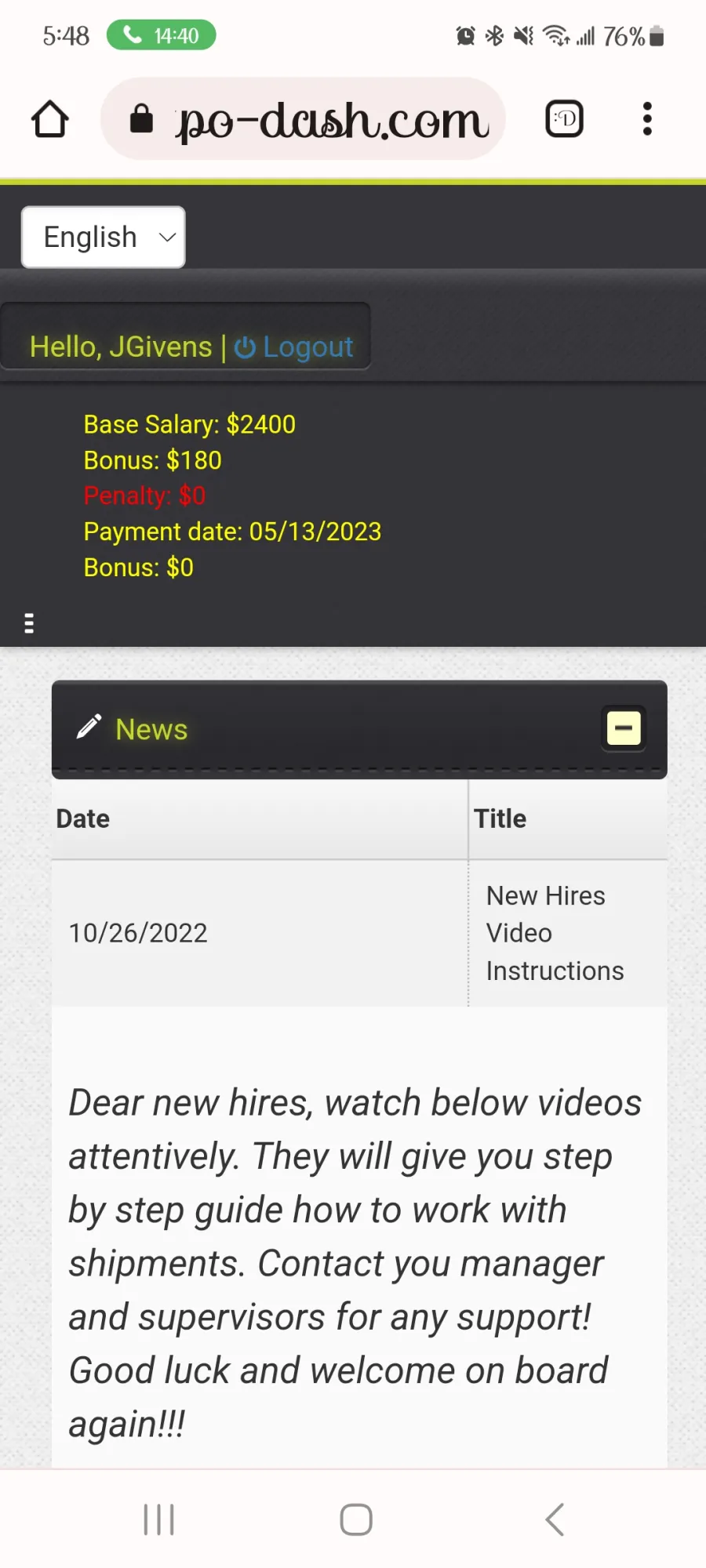Open the recent apps view

click(158, 1519)
